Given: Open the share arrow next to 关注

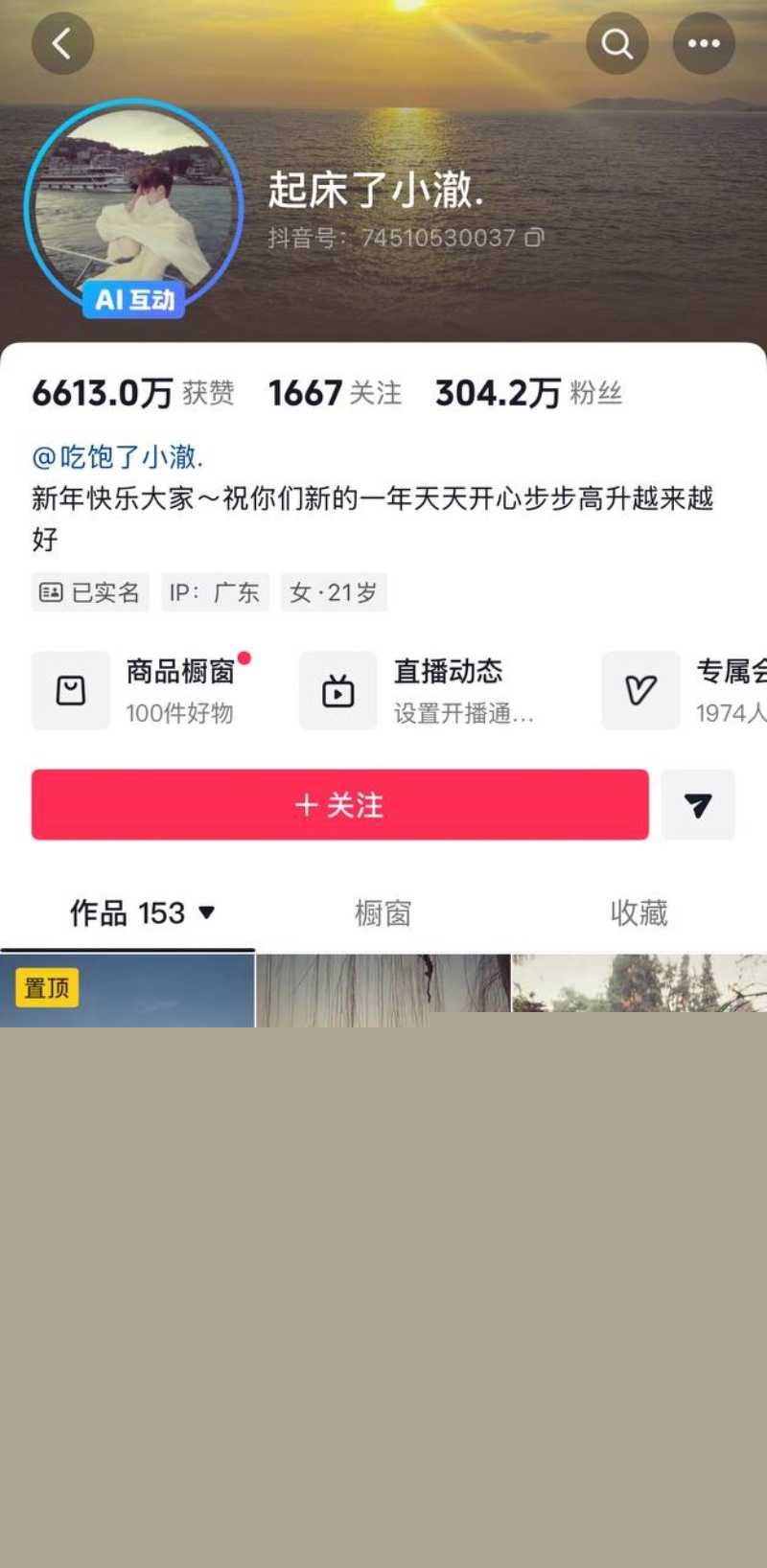Looking at the screenshot, I should [x=699, y=805].
